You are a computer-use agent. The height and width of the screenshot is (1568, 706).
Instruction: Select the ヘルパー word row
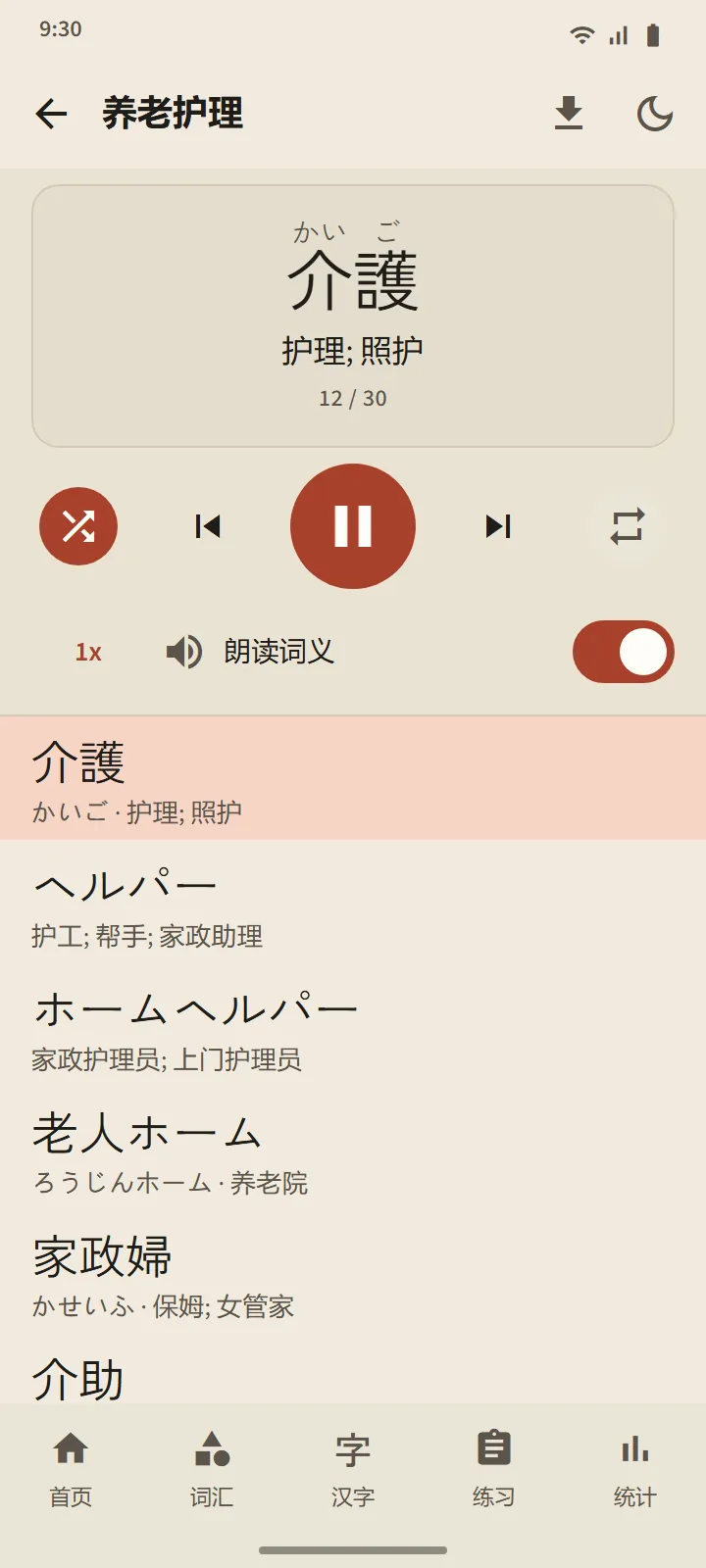353,902
